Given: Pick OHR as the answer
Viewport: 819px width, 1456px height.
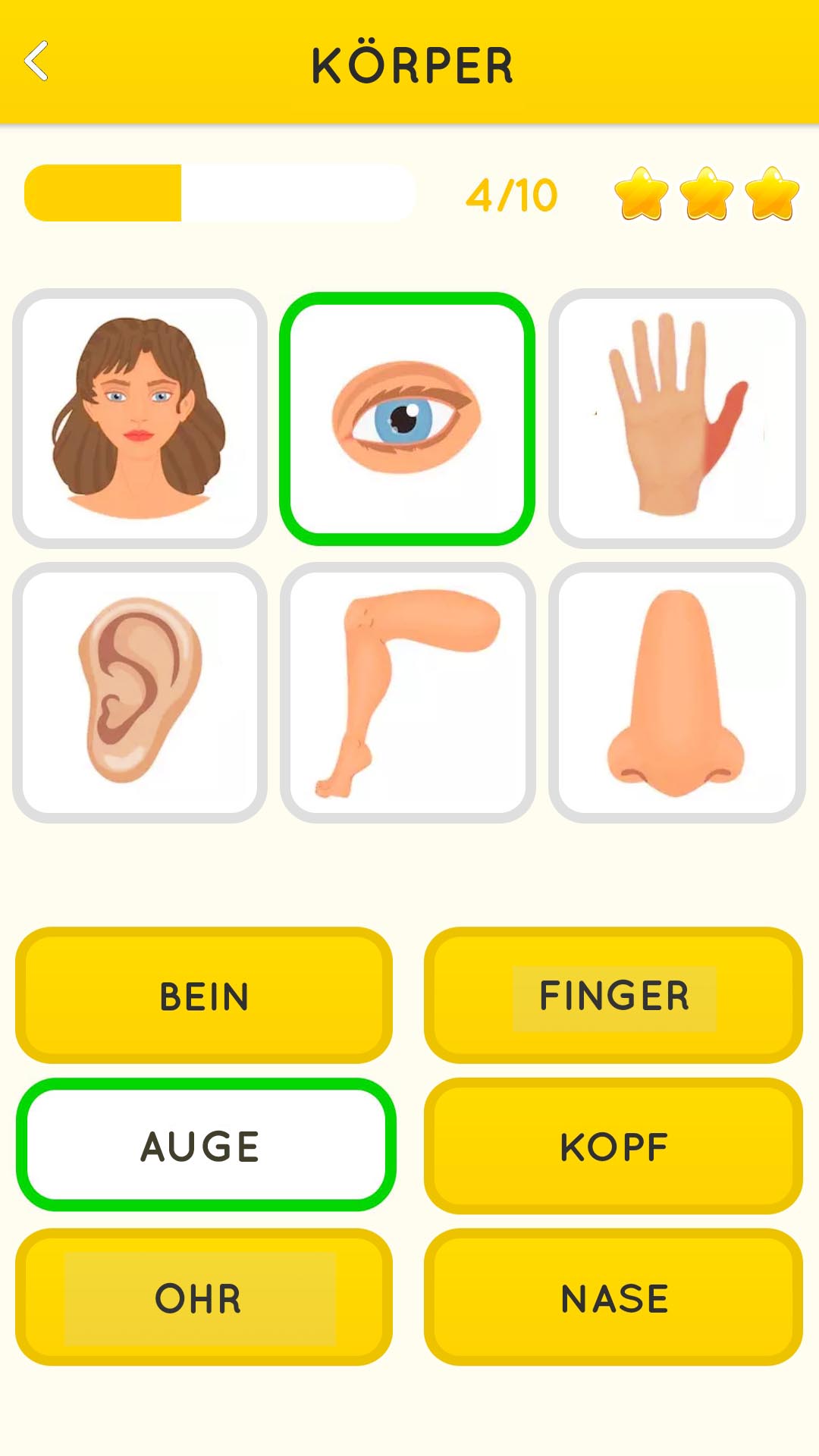Looking at the screenshot, I should tap(204, 1297).
